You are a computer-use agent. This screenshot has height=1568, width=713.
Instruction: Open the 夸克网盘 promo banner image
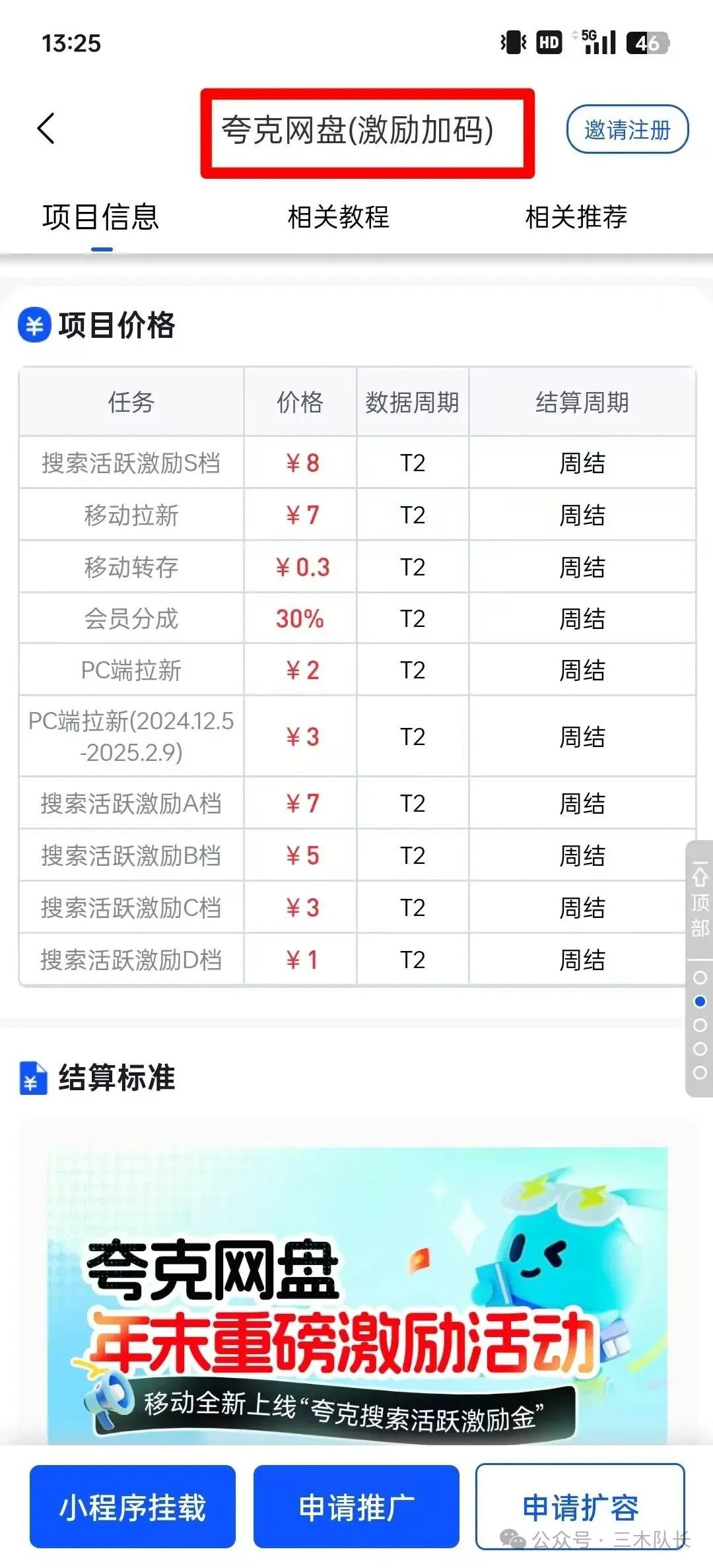356,1293
